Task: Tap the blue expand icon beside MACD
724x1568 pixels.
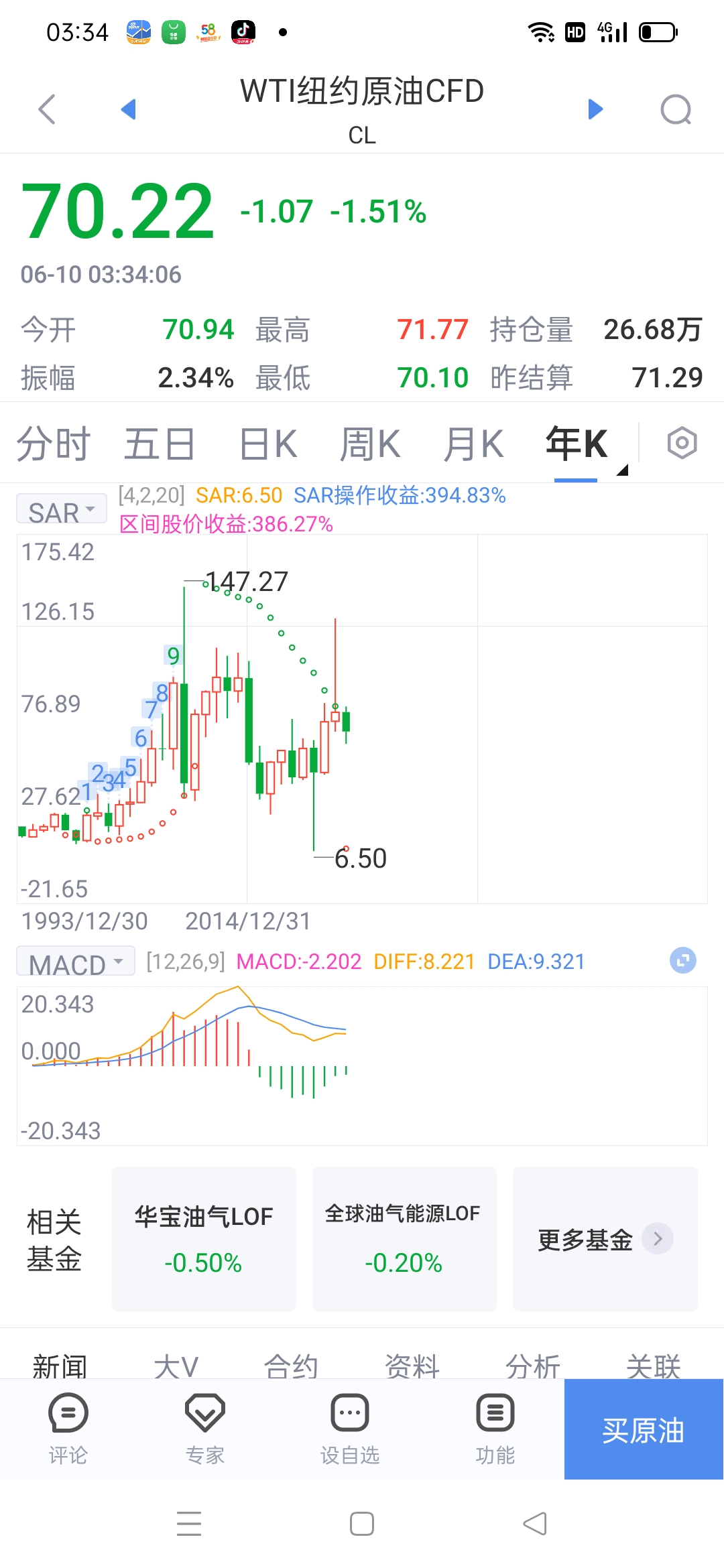Action: (x=682, y=961)
